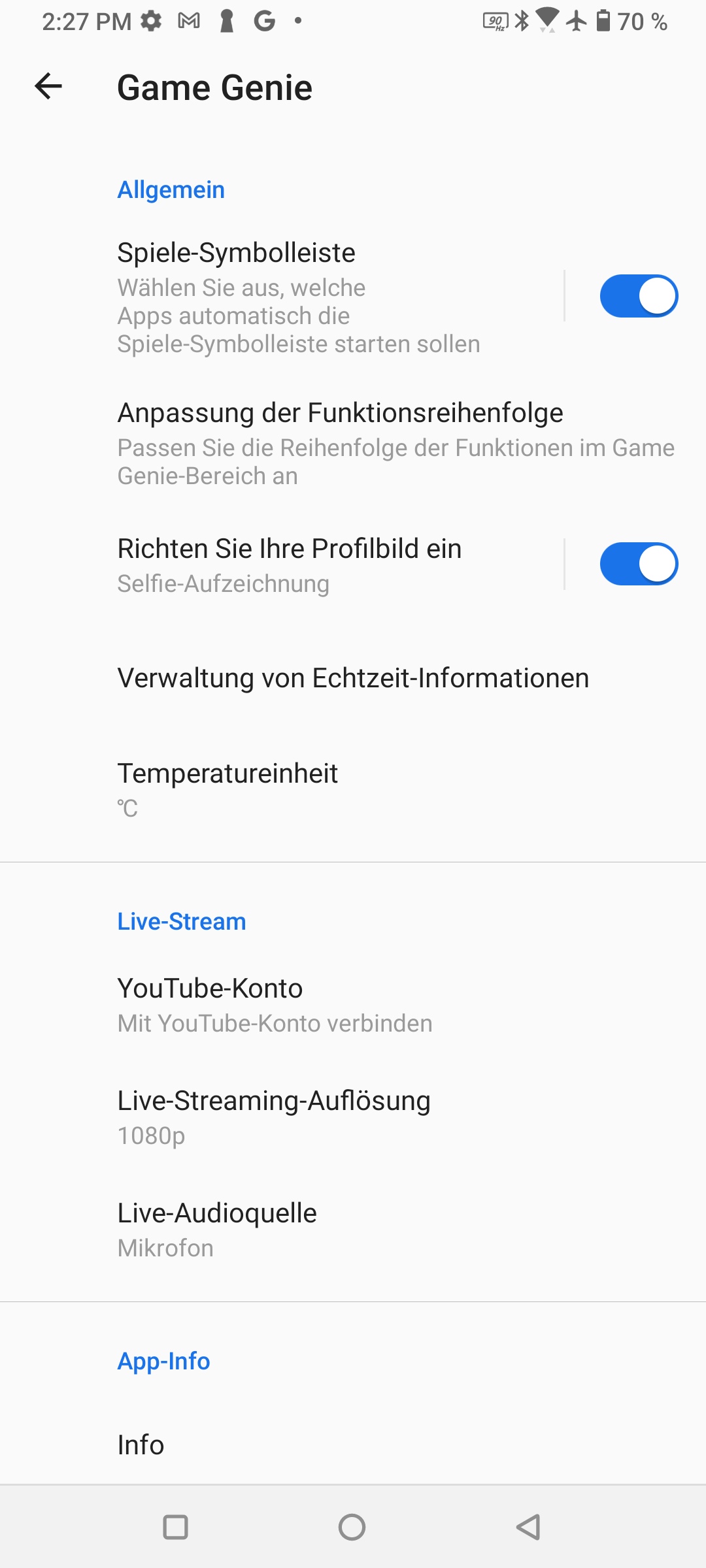Open Anpassung der Funktionsreihenfolge

pyautogui.click(x=353, y=443)
